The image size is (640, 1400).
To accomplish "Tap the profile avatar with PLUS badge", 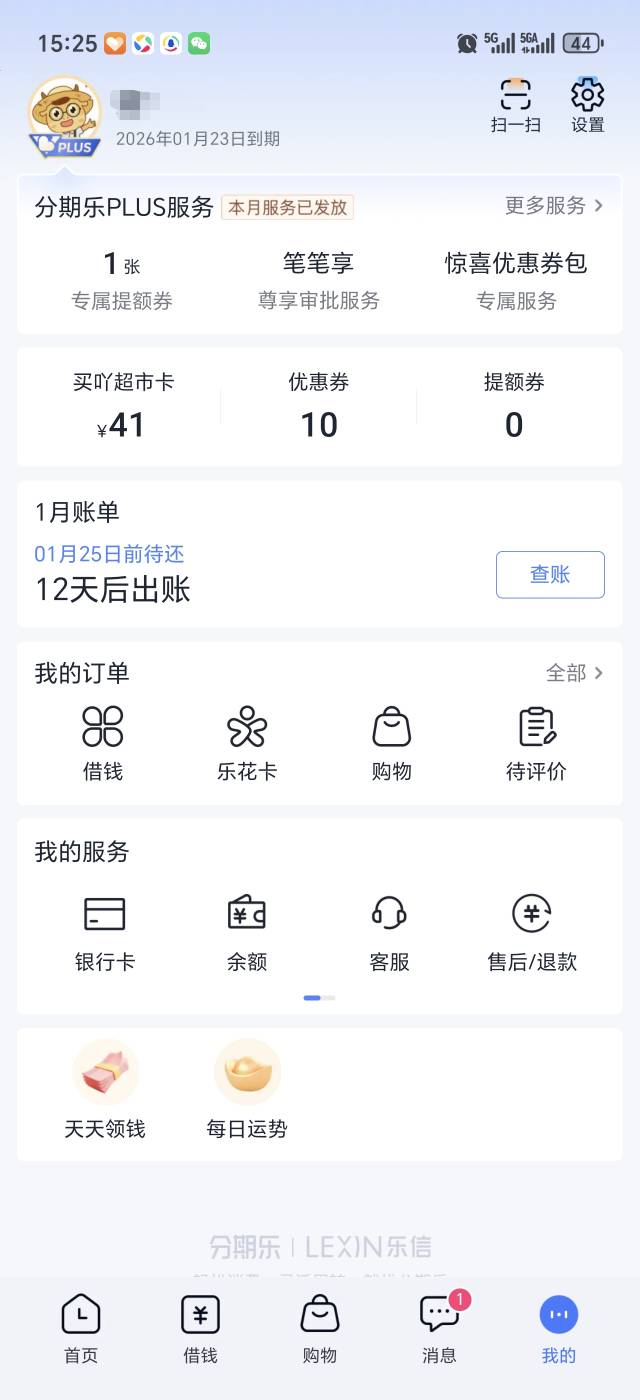I will [x=65, y=117].
